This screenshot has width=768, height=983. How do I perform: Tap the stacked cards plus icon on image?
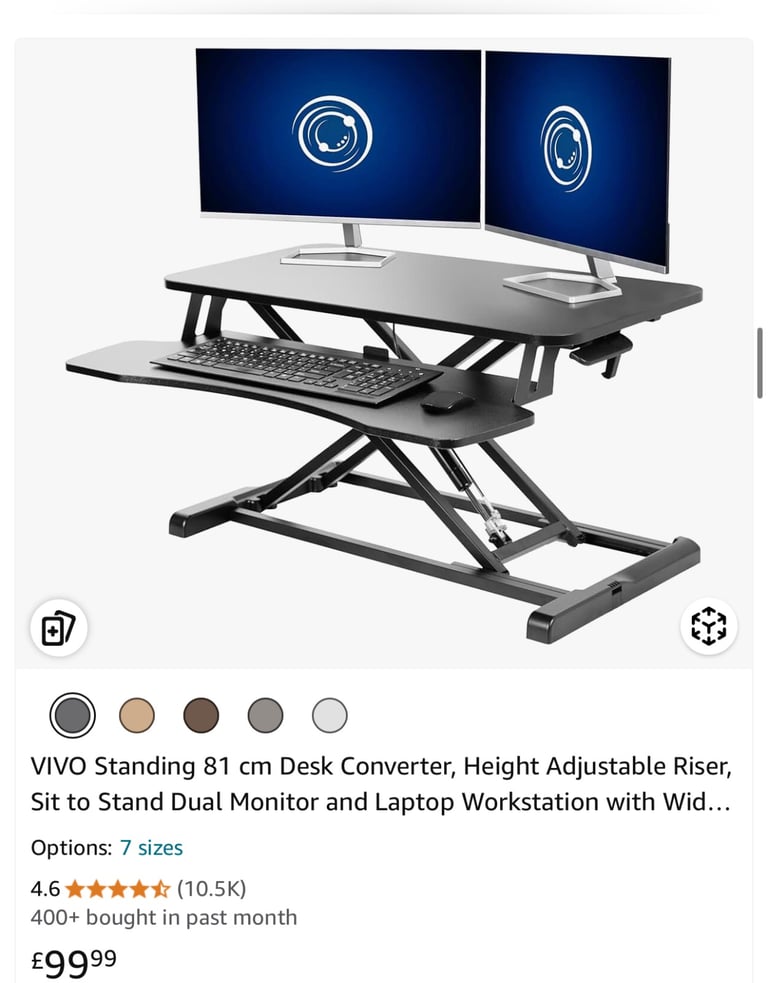click(x=59, y=627)
